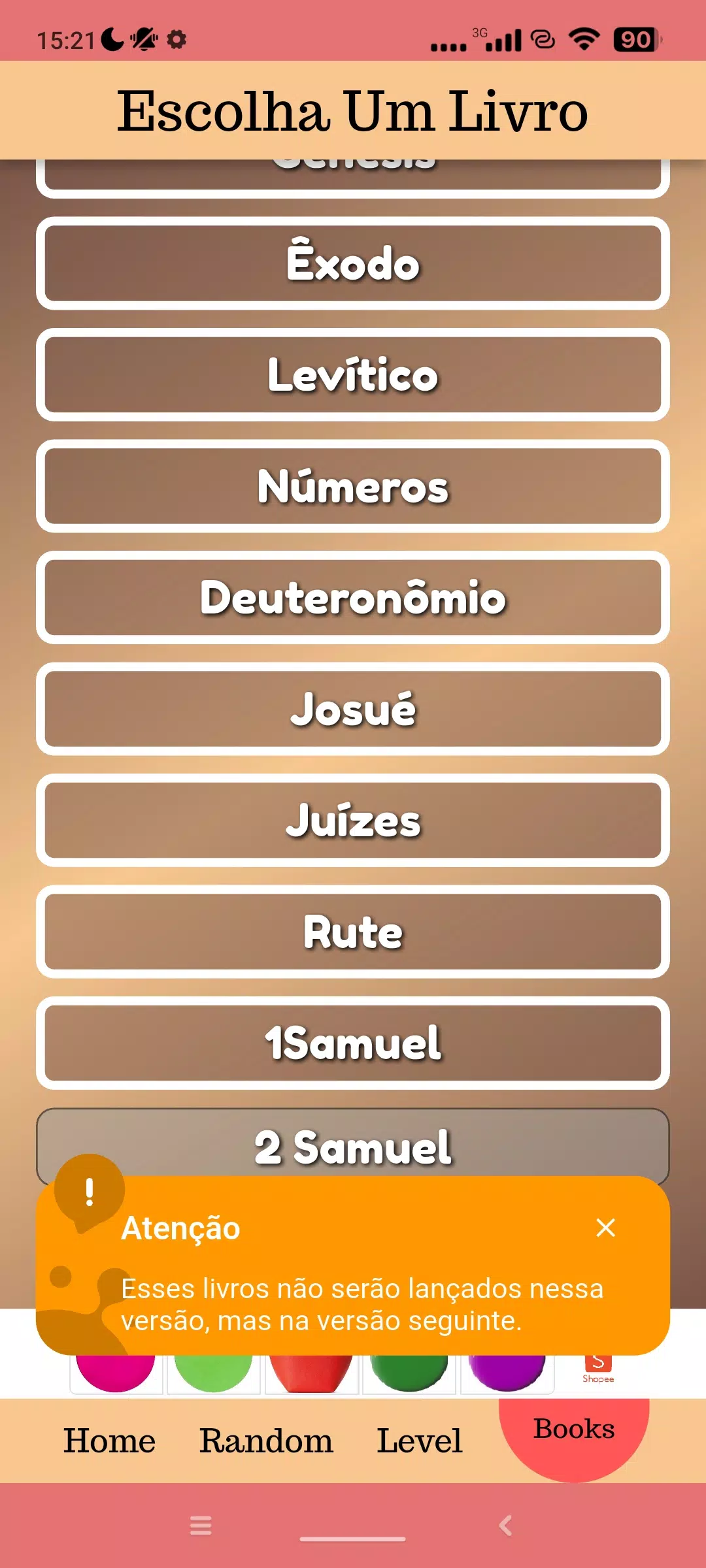Open the 1Samuel book
The height and width of the screenshot is (1568, 706).
pyautogui.click(x=353, y=1043)
